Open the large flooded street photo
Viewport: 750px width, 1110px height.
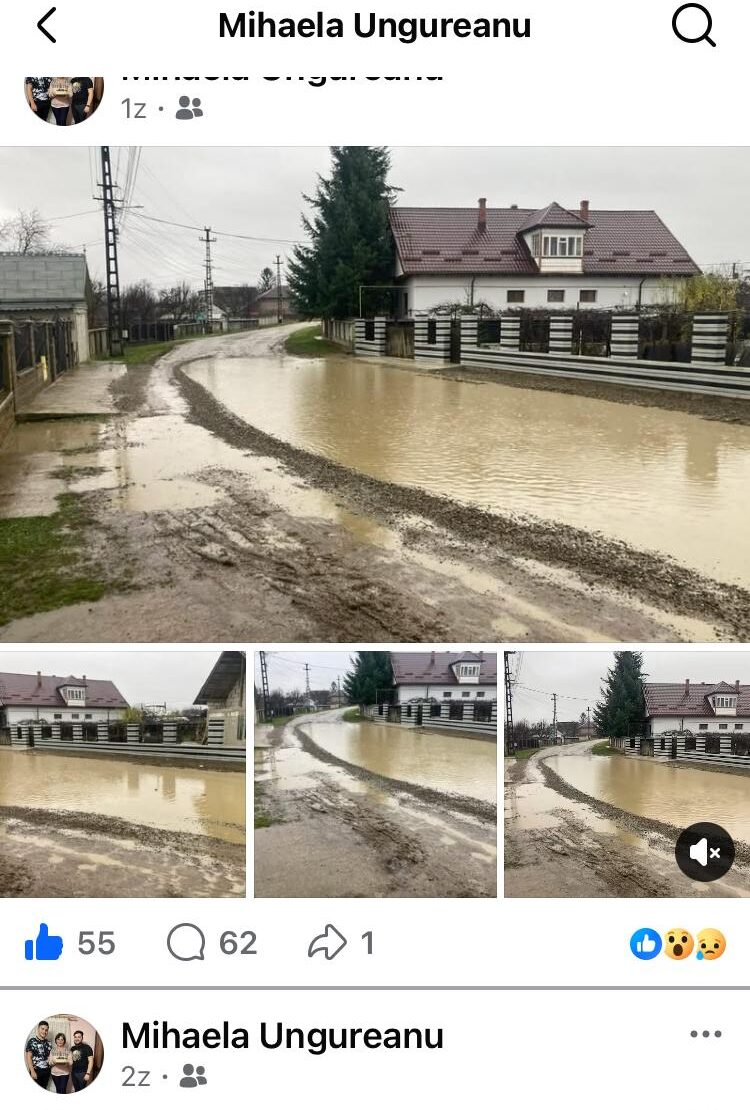coord(375,394)
